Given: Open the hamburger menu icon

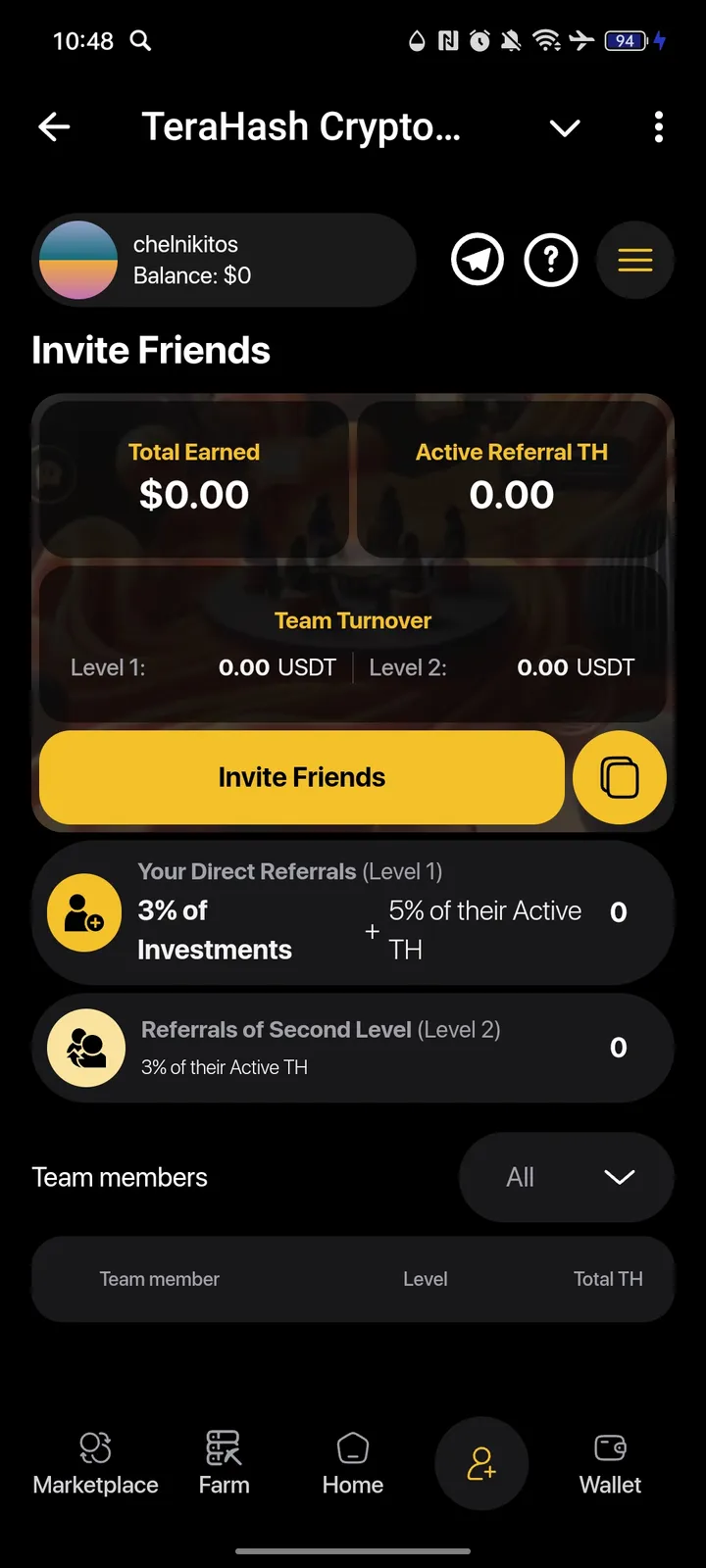Looking at the screenshot, I should pos(634,260).
